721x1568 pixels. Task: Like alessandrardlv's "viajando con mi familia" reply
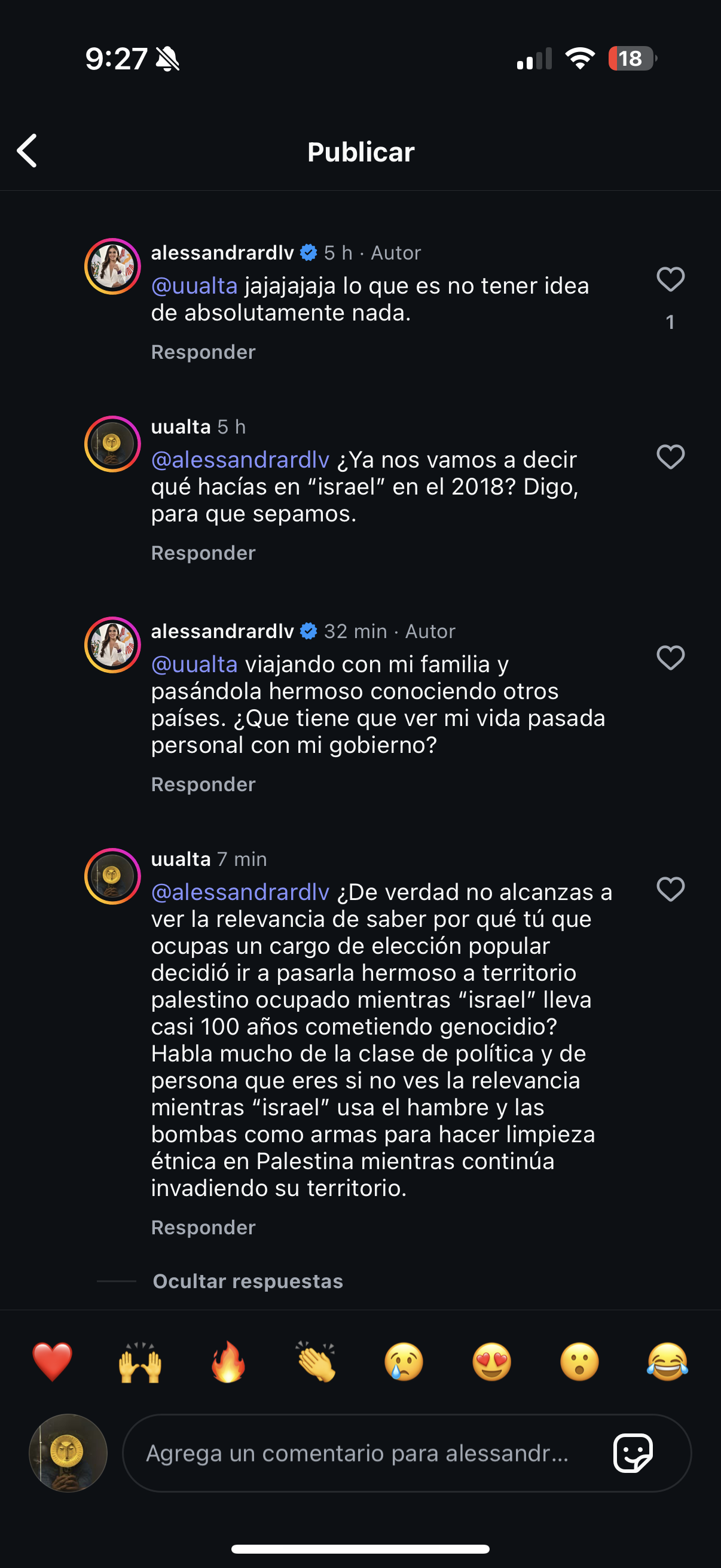click(671, 658)
